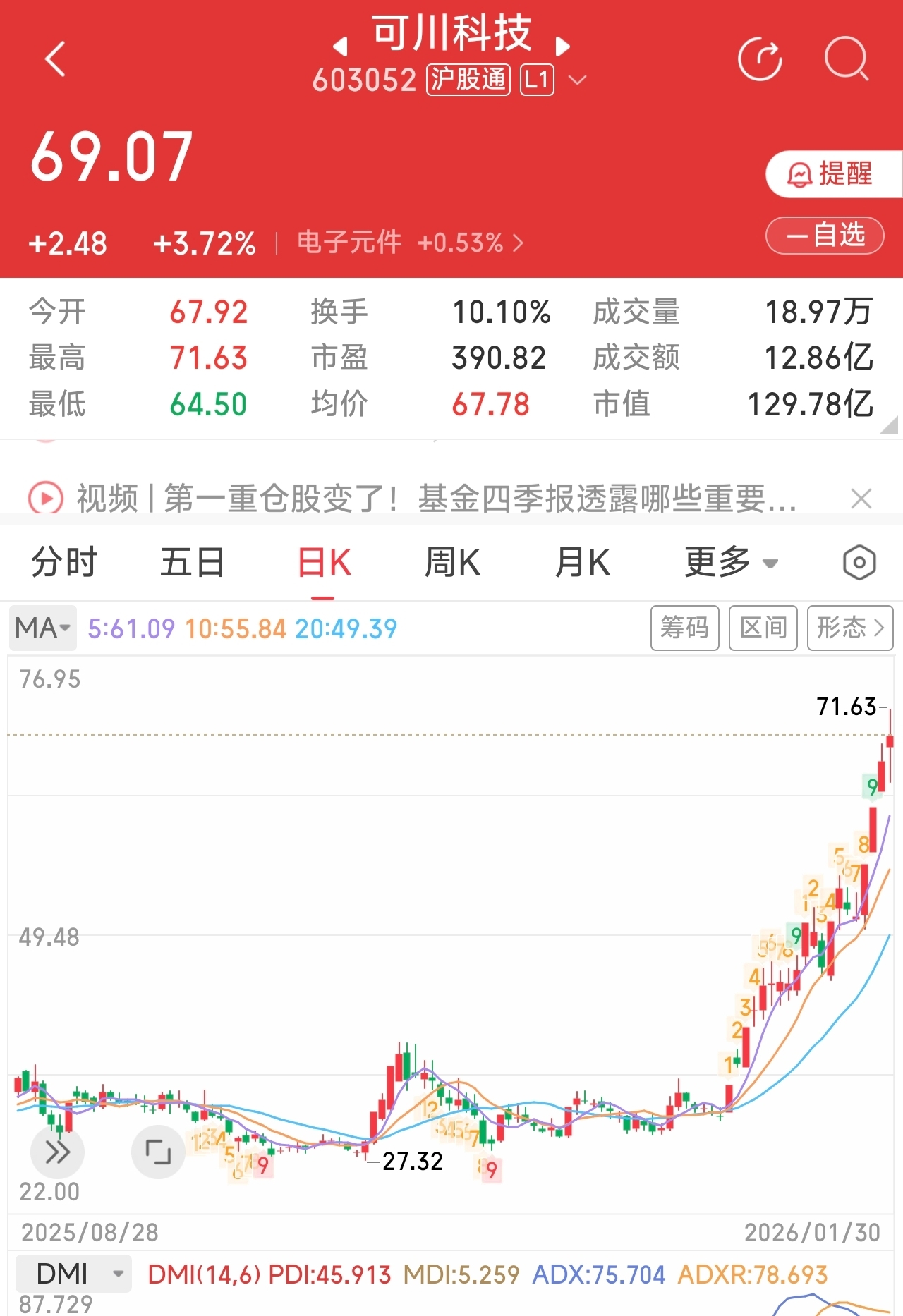Switch to the 五日 chart tab
The width and height of the screenshot is (903, 1316).
click(193, 562)
